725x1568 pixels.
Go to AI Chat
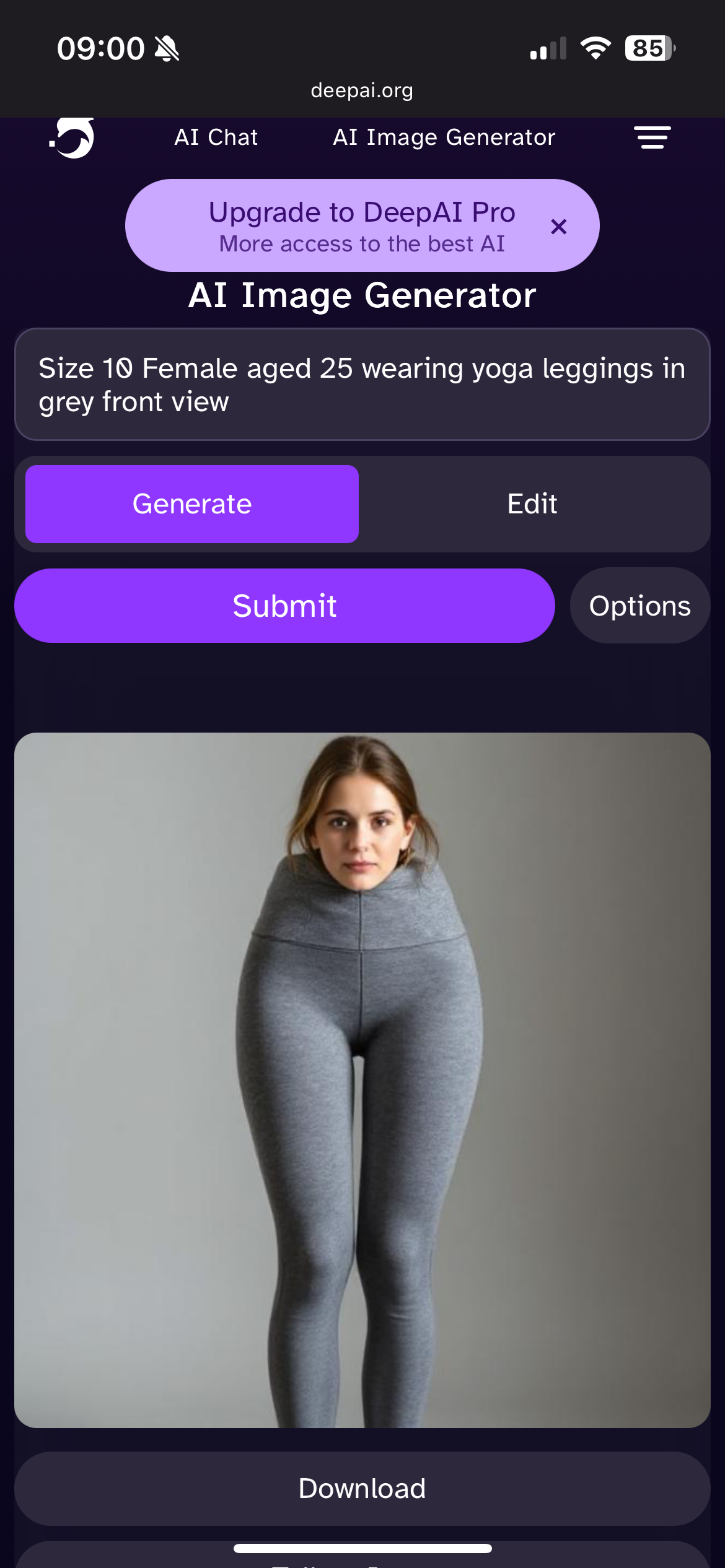coord(216,137)
